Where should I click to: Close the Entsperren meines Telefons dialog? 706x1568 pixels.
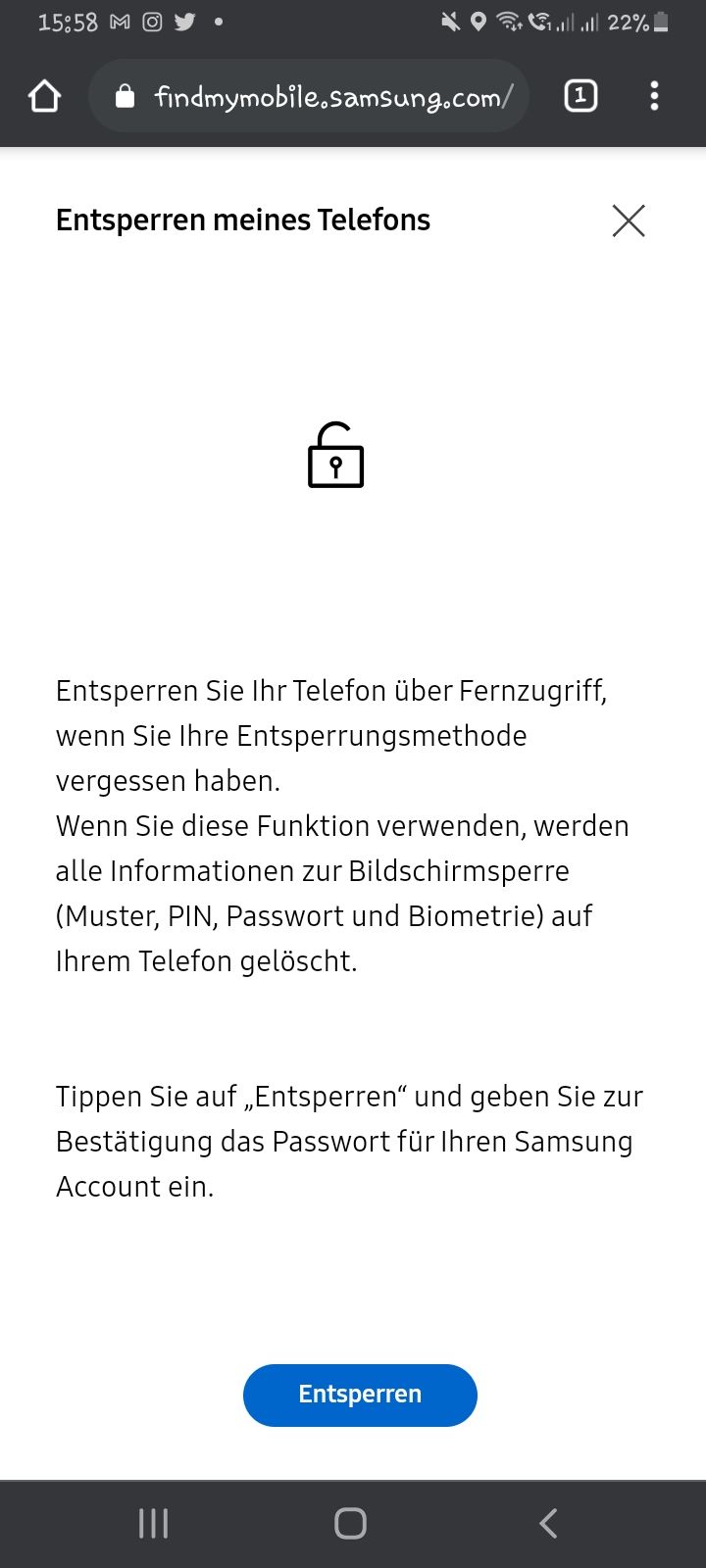pos(629,220)
